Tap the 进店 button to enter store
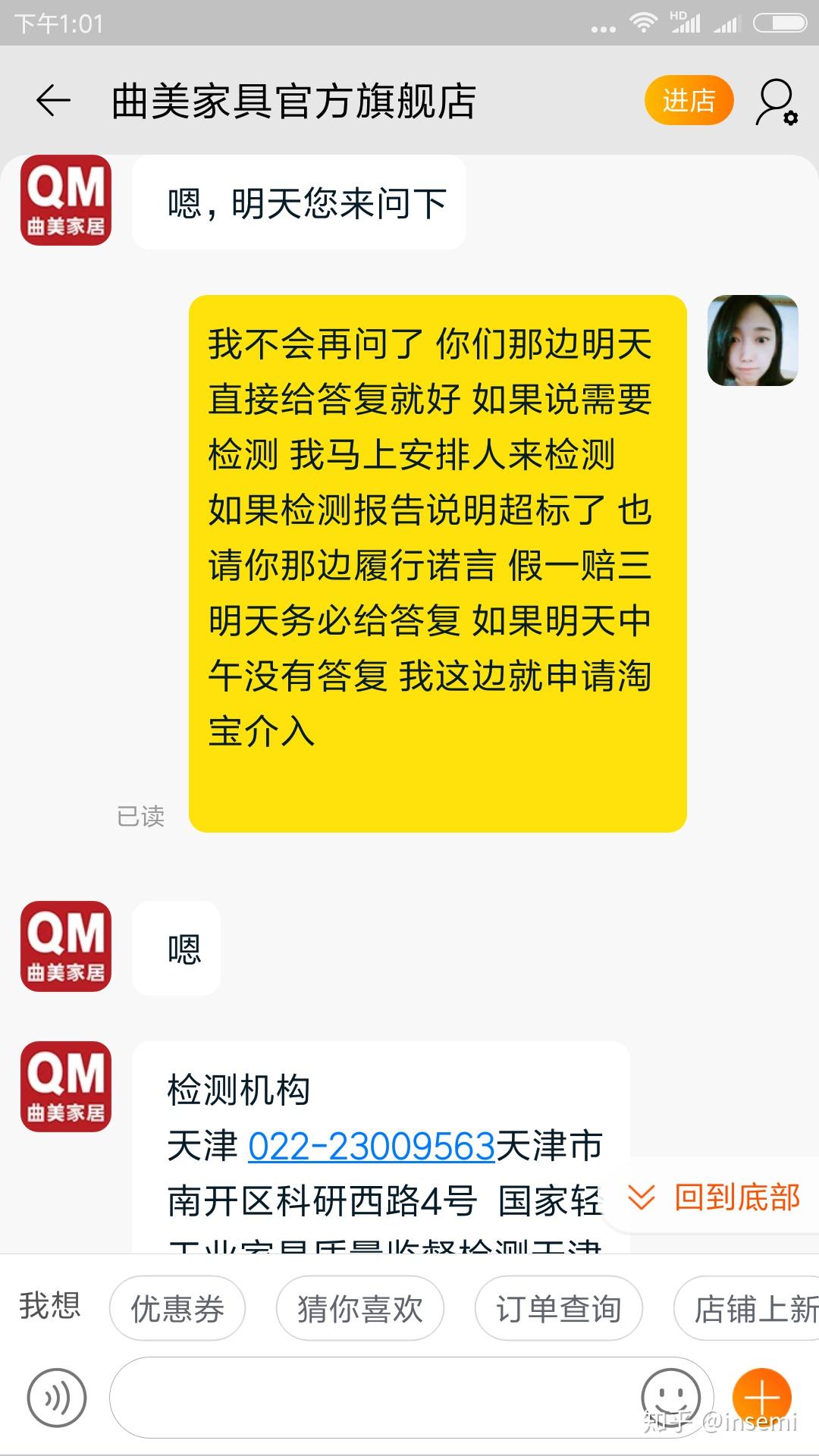819x1456 pixels. click(x=689, y=101)
